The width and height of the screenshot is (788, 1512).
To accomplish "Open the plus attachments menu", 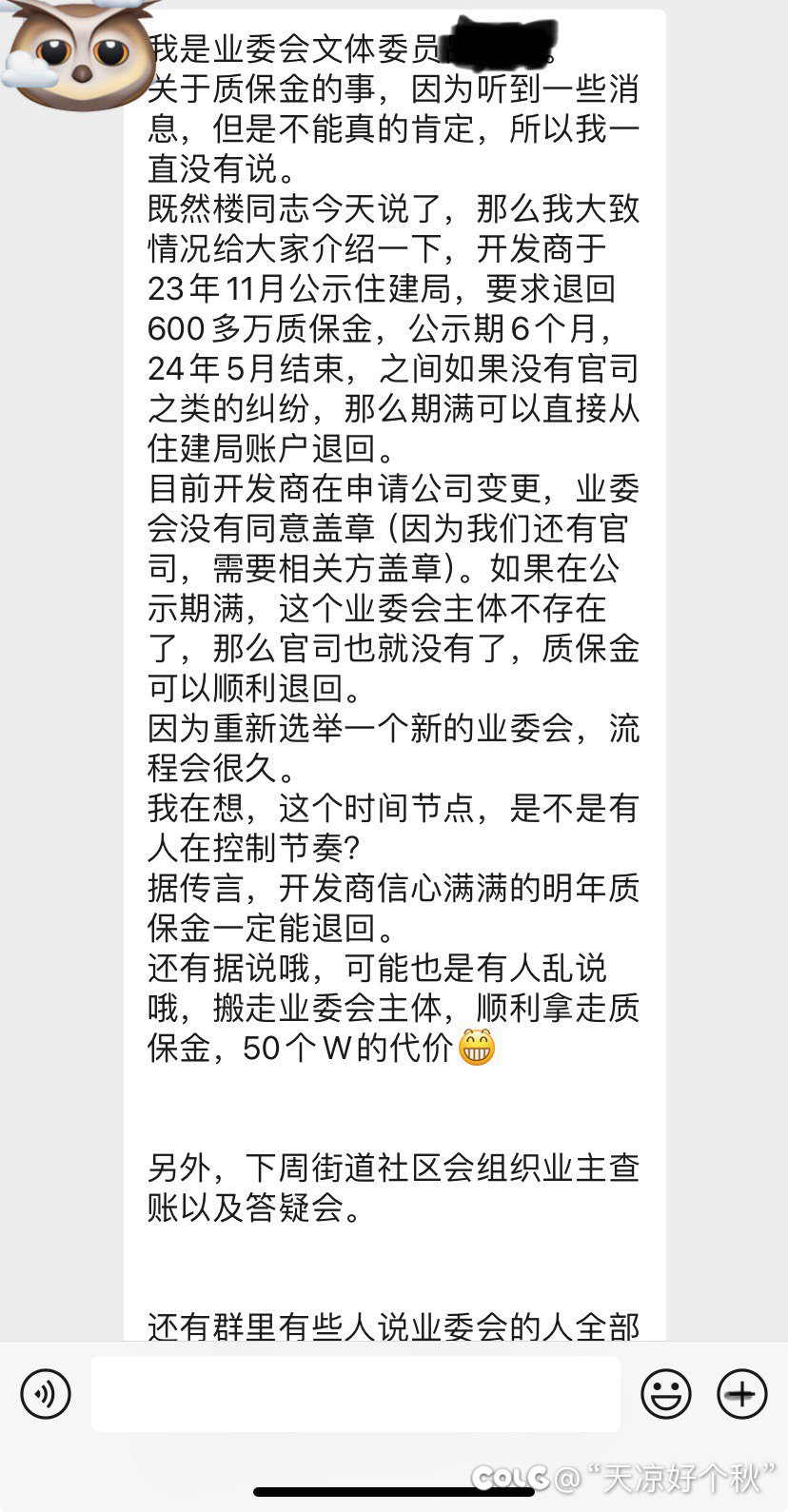I will pos(741,1394).
